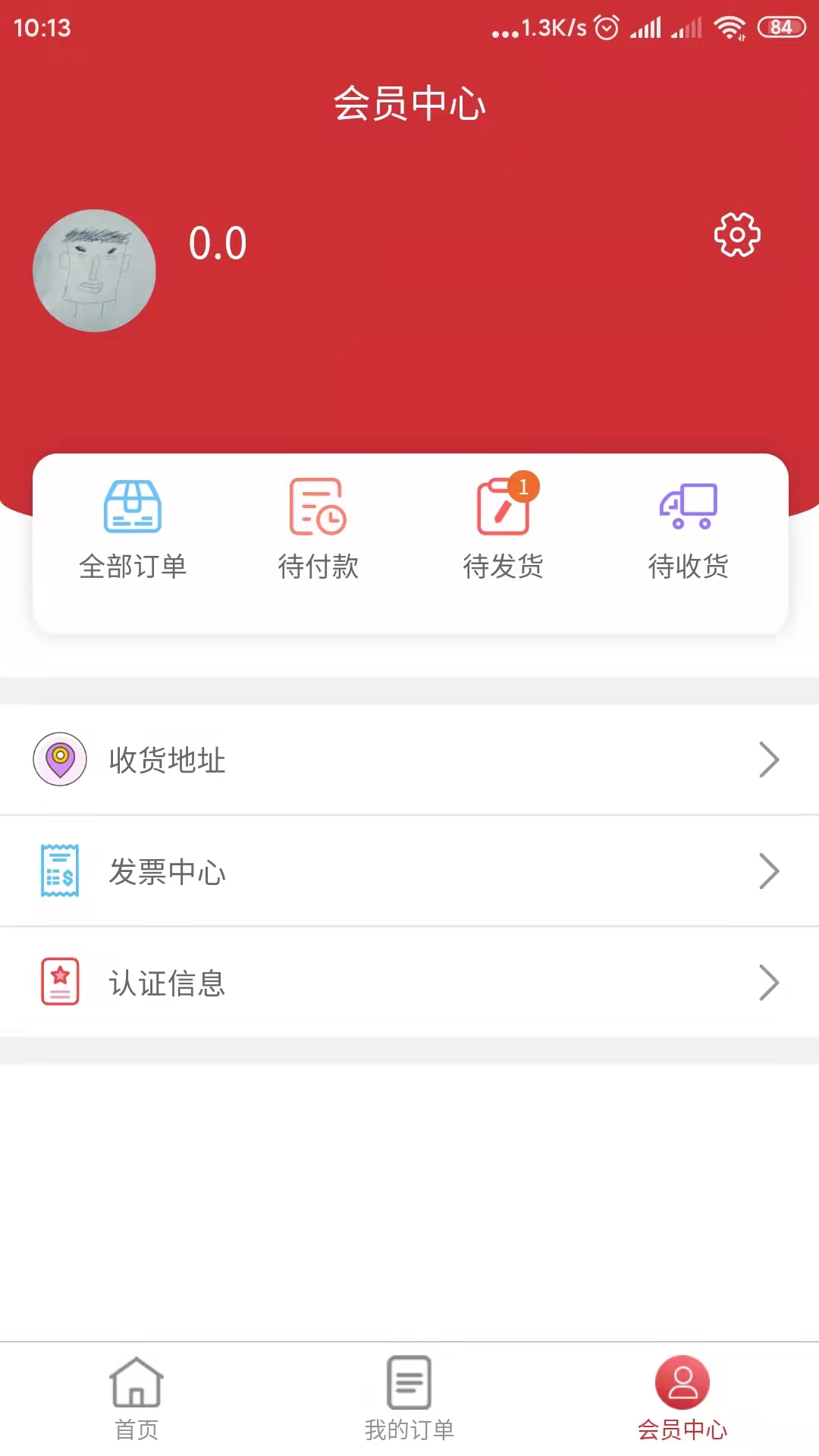Select the 会员中心 member center tab

(x=682, y=1399)
